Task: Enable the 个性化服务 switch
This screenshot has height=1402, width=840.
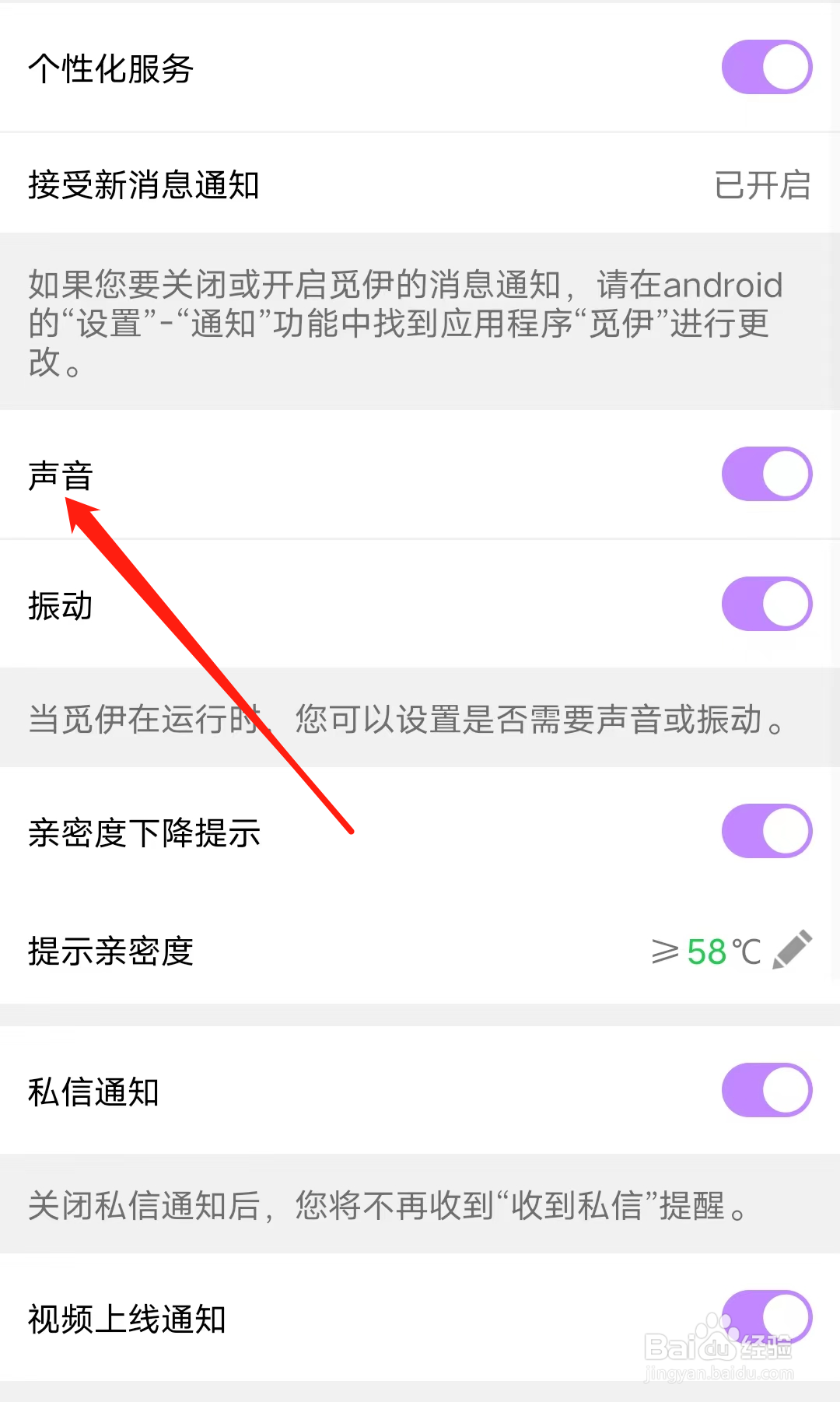Action: point(766,66)
